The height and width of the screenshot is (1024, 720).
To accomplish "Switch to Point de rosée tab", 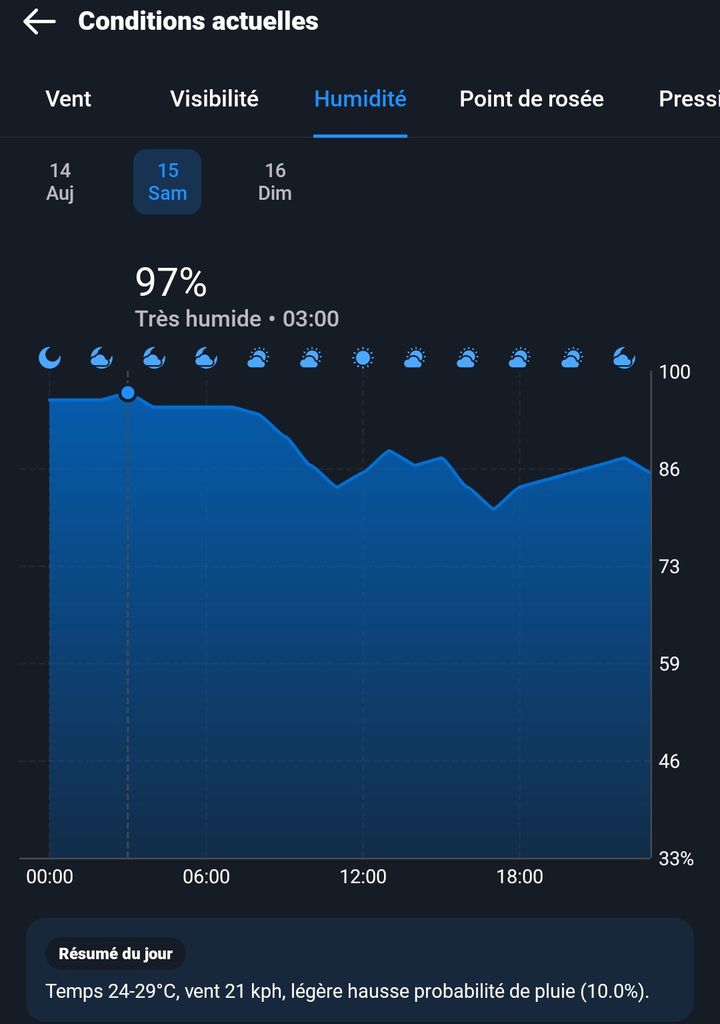I will 531,99.
